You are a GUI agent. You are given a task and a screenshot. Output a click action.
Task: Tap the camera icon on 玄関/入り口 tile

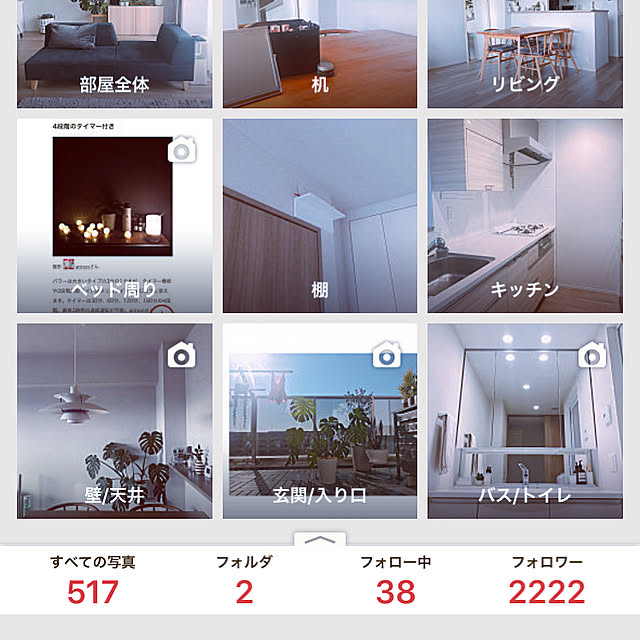(x=387, y=354)
